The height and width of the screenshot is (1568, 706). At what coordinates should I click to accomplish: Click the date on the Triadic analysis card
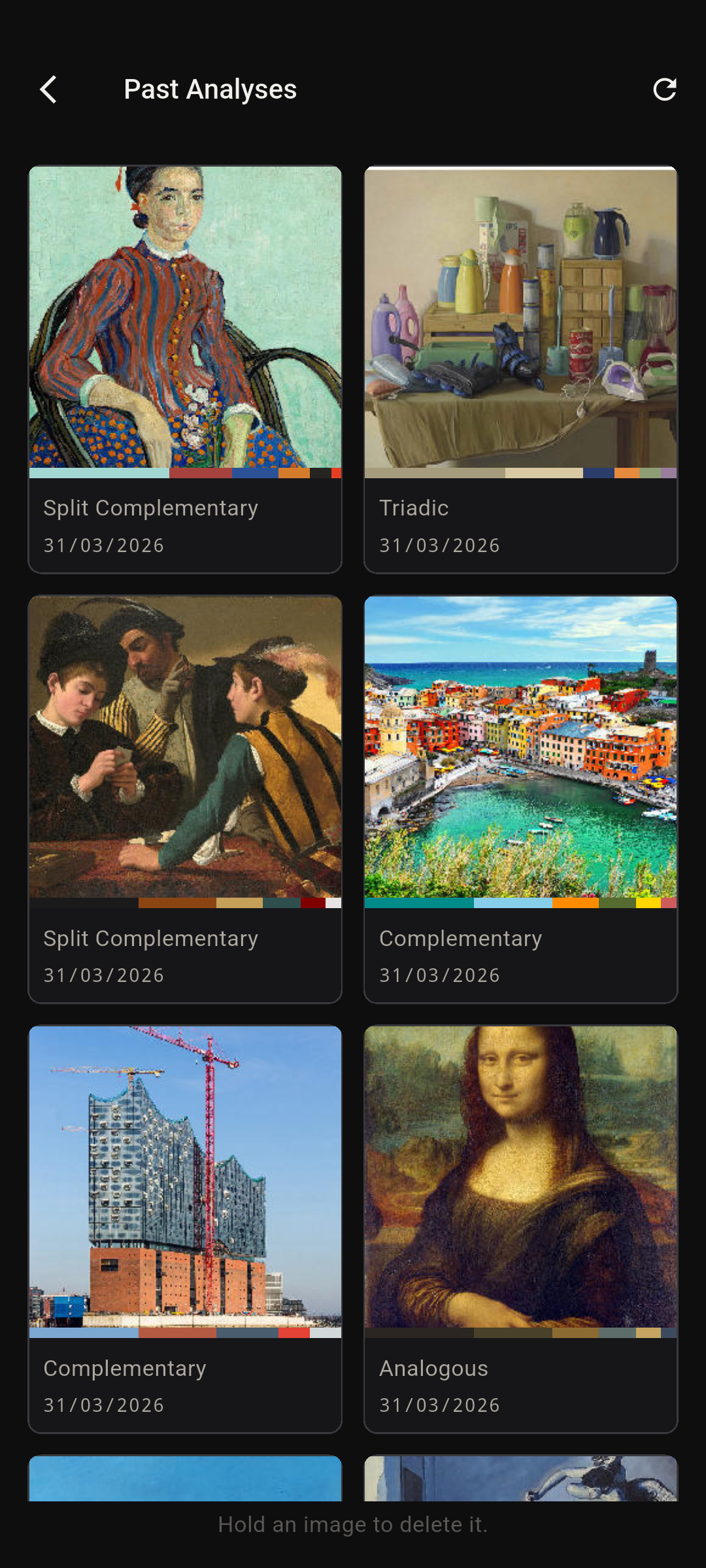pos(440,544)
